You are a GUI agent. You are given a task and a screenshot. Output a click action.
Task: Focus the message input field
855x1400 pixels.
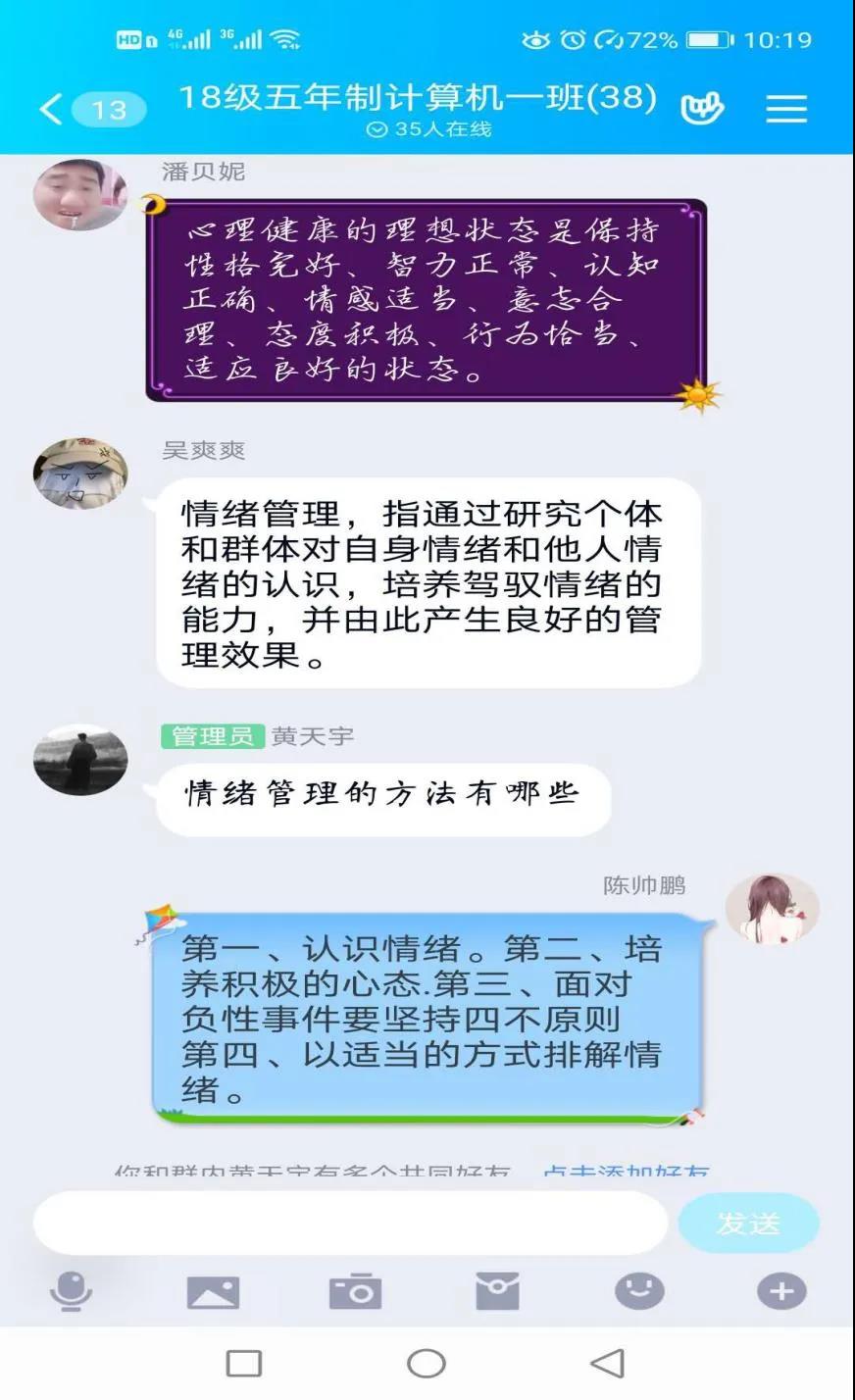(350, 1223)
